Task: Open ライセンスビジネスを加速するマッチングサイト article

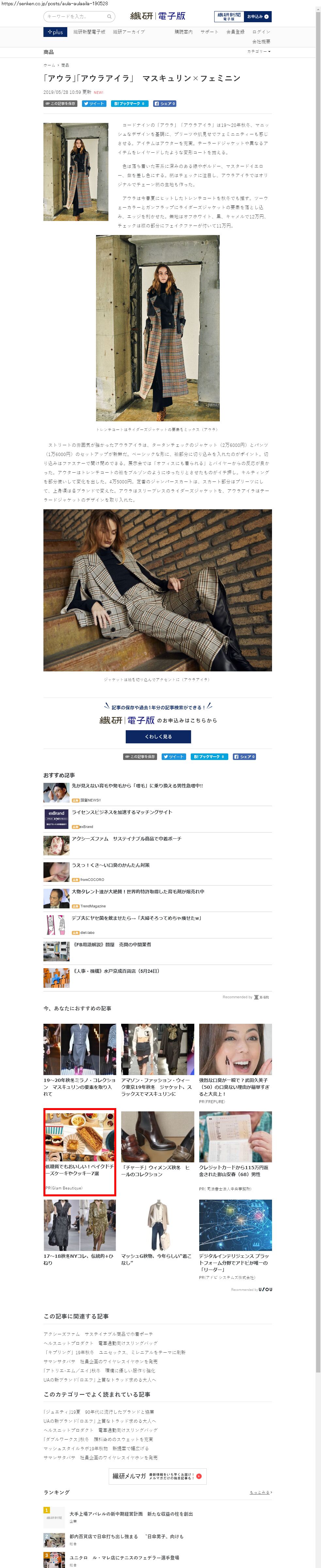Action: (x=121, y=812)
